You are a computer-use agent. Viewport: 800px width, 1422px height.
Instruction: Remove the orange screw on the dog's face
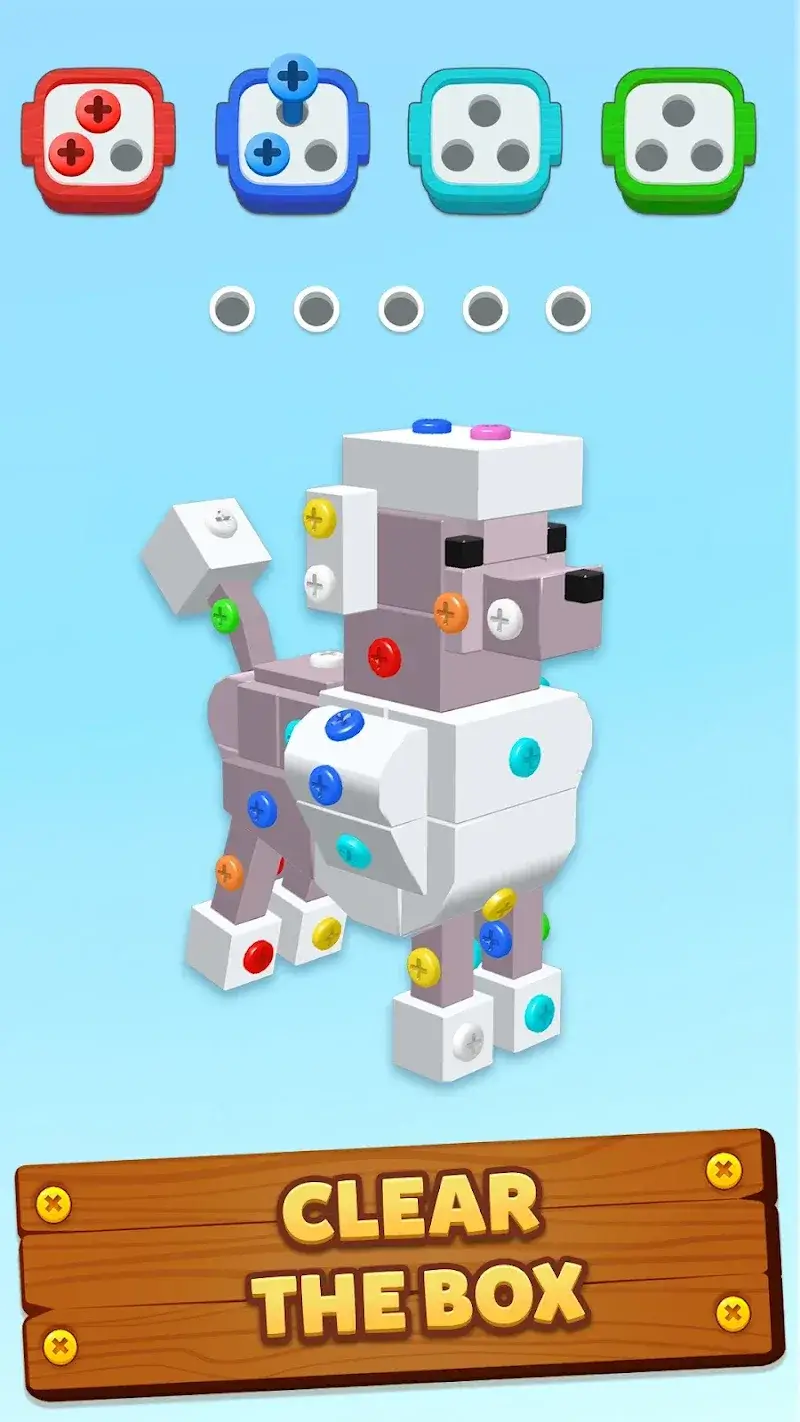[x=451, y=611]
